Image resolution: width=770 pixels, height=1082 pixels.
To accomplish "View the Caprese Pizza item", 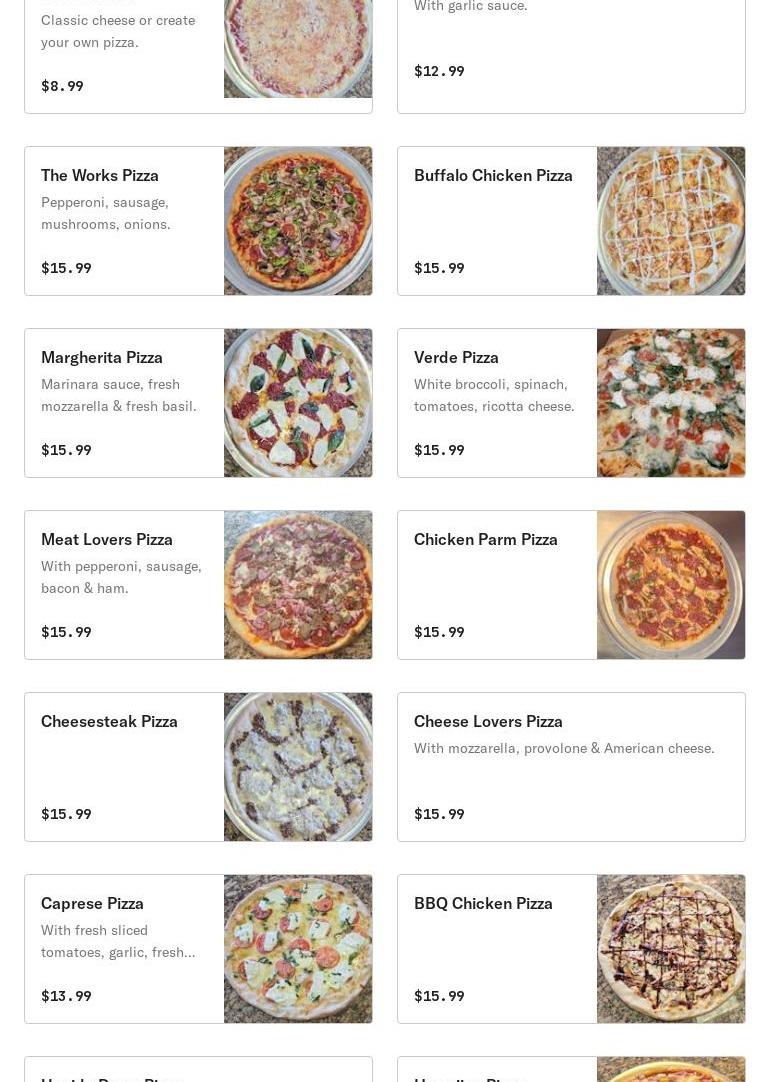I will [198, 949].
